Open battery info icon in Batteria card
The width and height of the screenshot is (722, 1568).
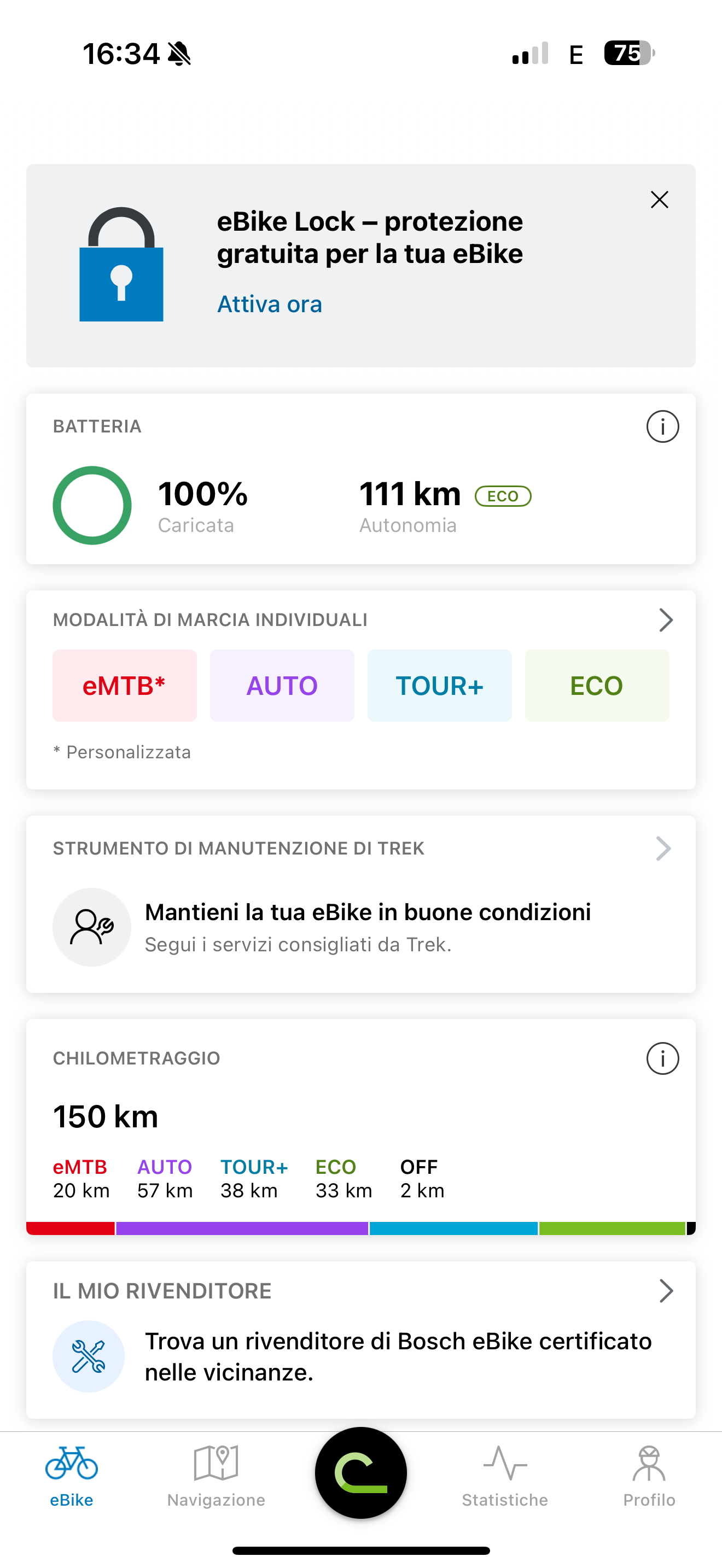(x=662, y=426)
